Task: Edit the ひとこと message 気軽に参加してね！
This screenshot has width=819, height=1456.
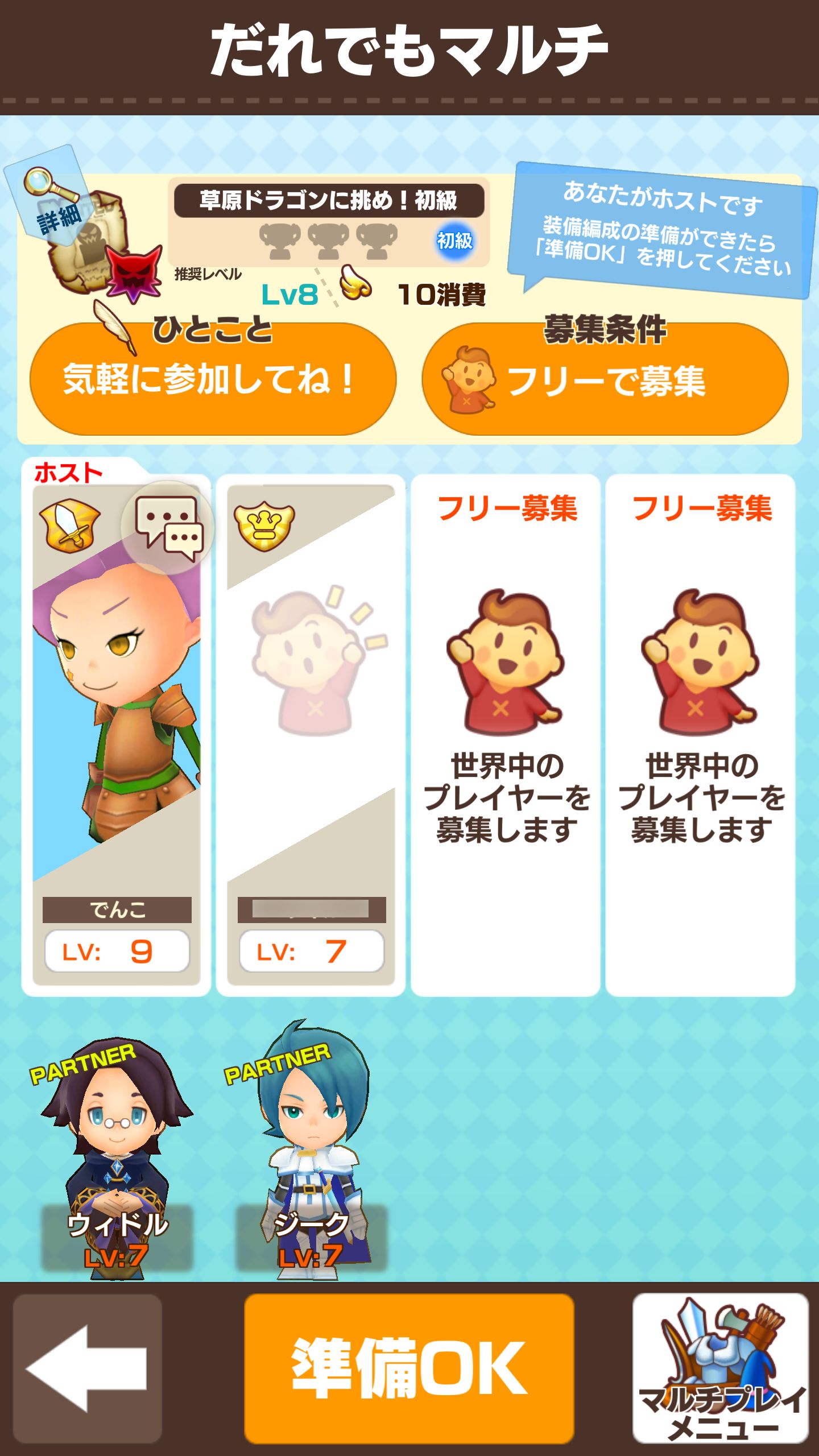Action: click(x=212, y=379)
